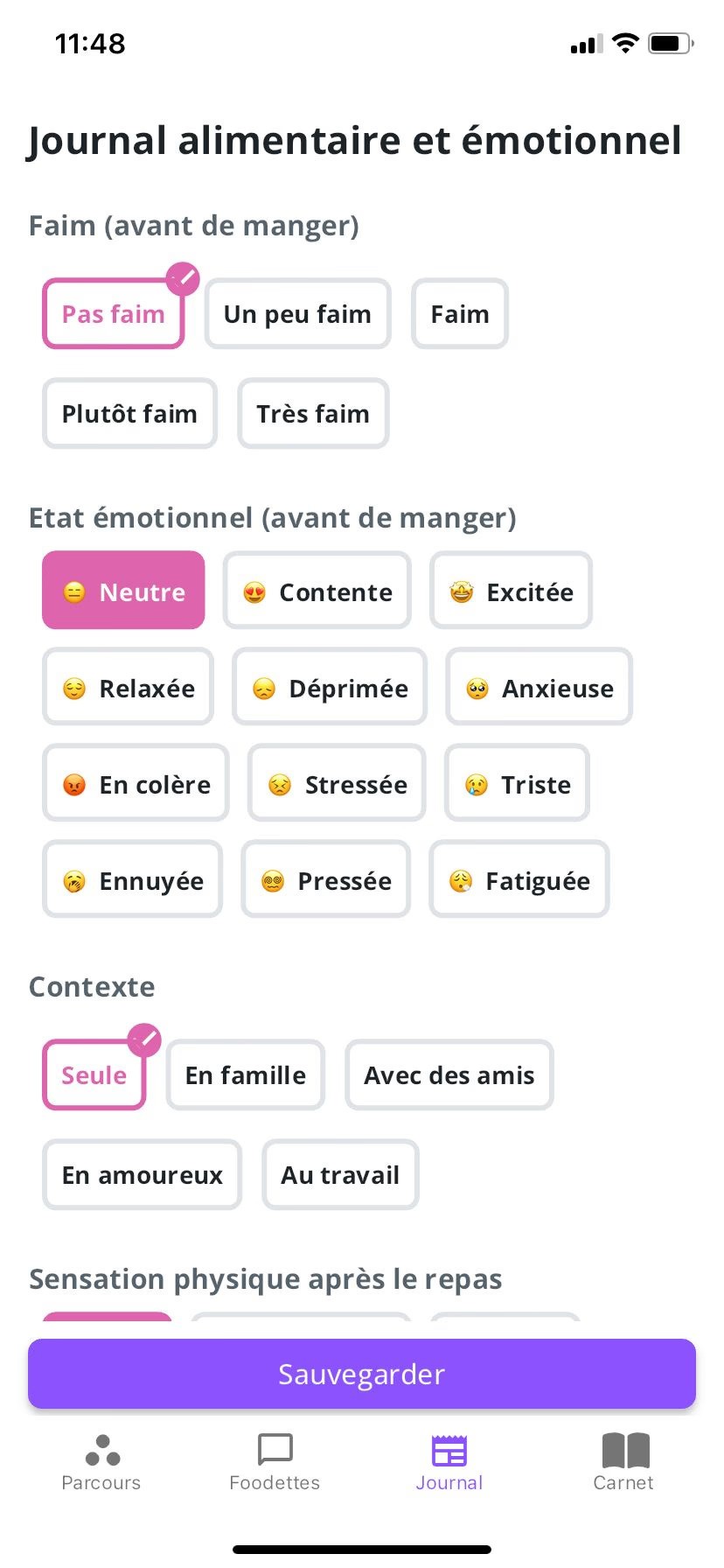724x1568 pixels.
Task: Open the Foodettes tab
Action: tap(275, 1462)
